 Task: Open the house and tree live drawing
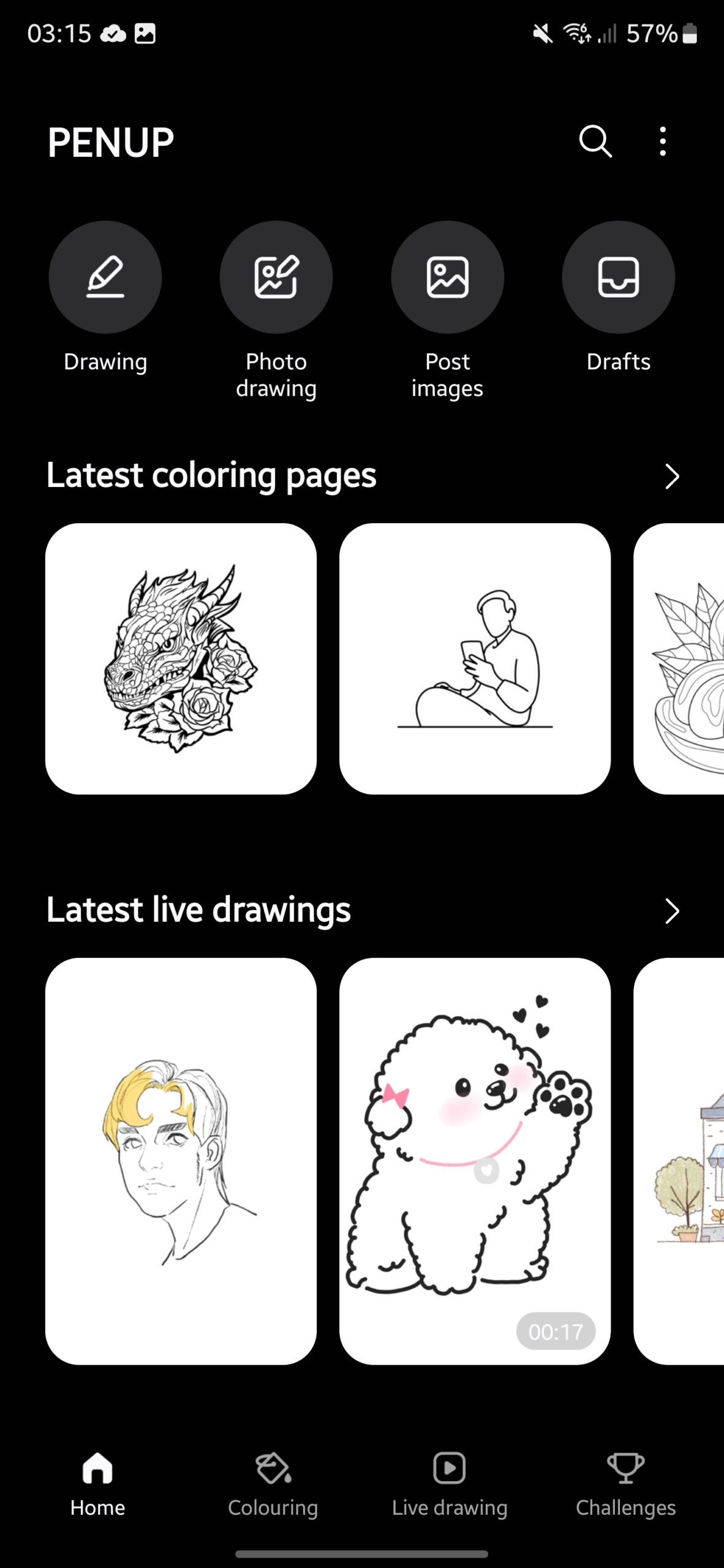point(679,1161)
